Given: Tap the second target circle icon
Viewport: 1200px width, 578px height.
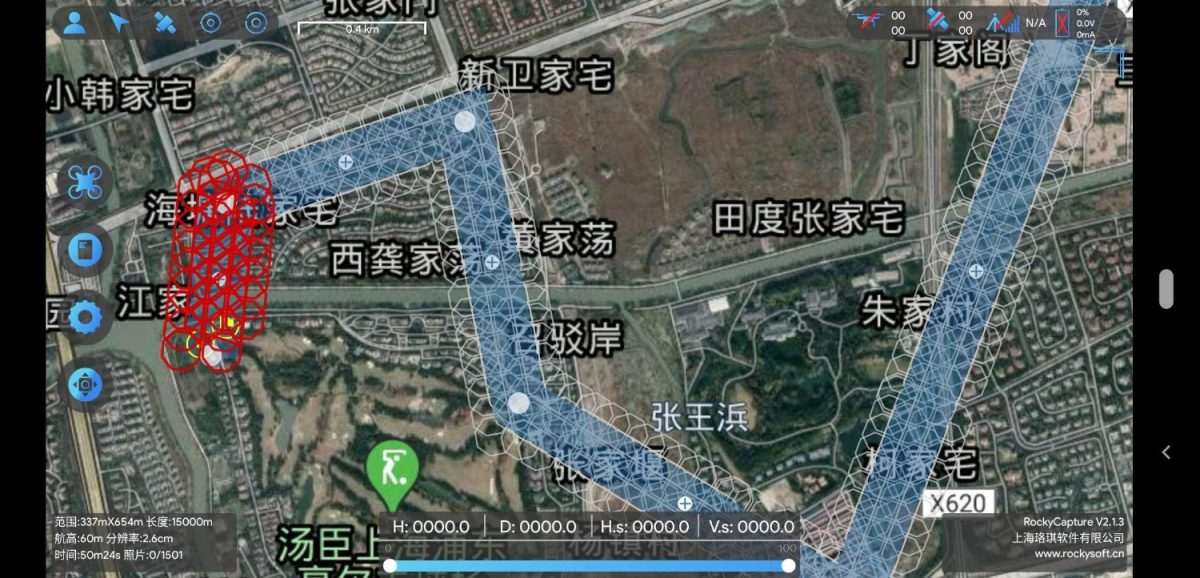Looking at the screenshot, I should point(256,23).
